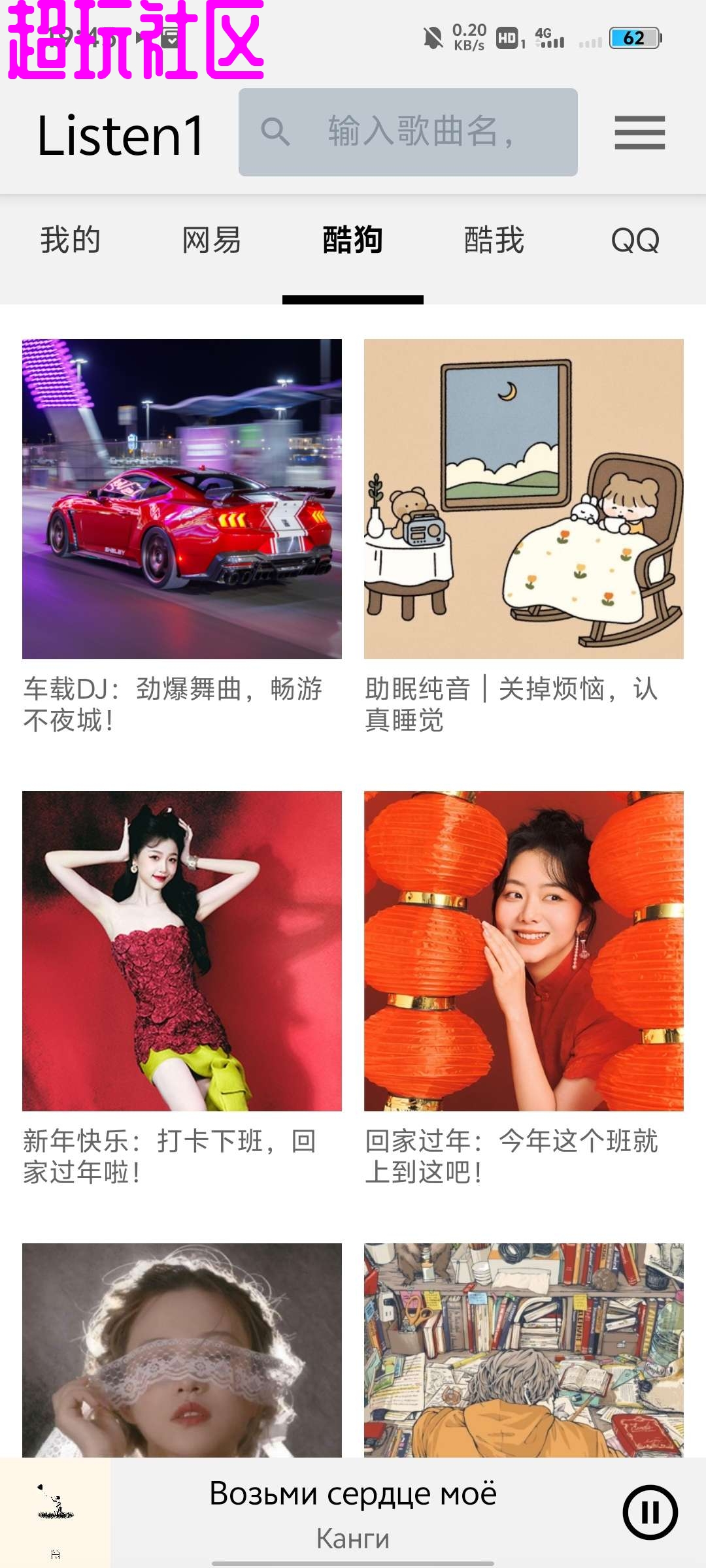
Task: Open the 助眠纯音 sleep playlist
Action: point(524,498)
